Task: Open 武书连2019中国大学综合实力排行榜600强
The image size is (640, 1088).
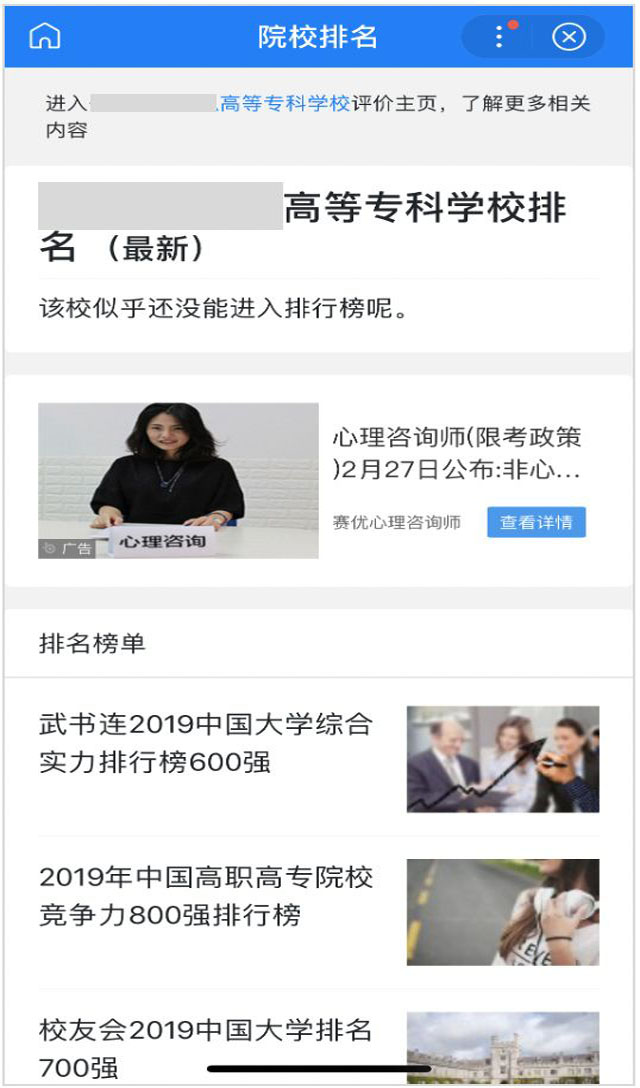Action: (x=206, y=743)
